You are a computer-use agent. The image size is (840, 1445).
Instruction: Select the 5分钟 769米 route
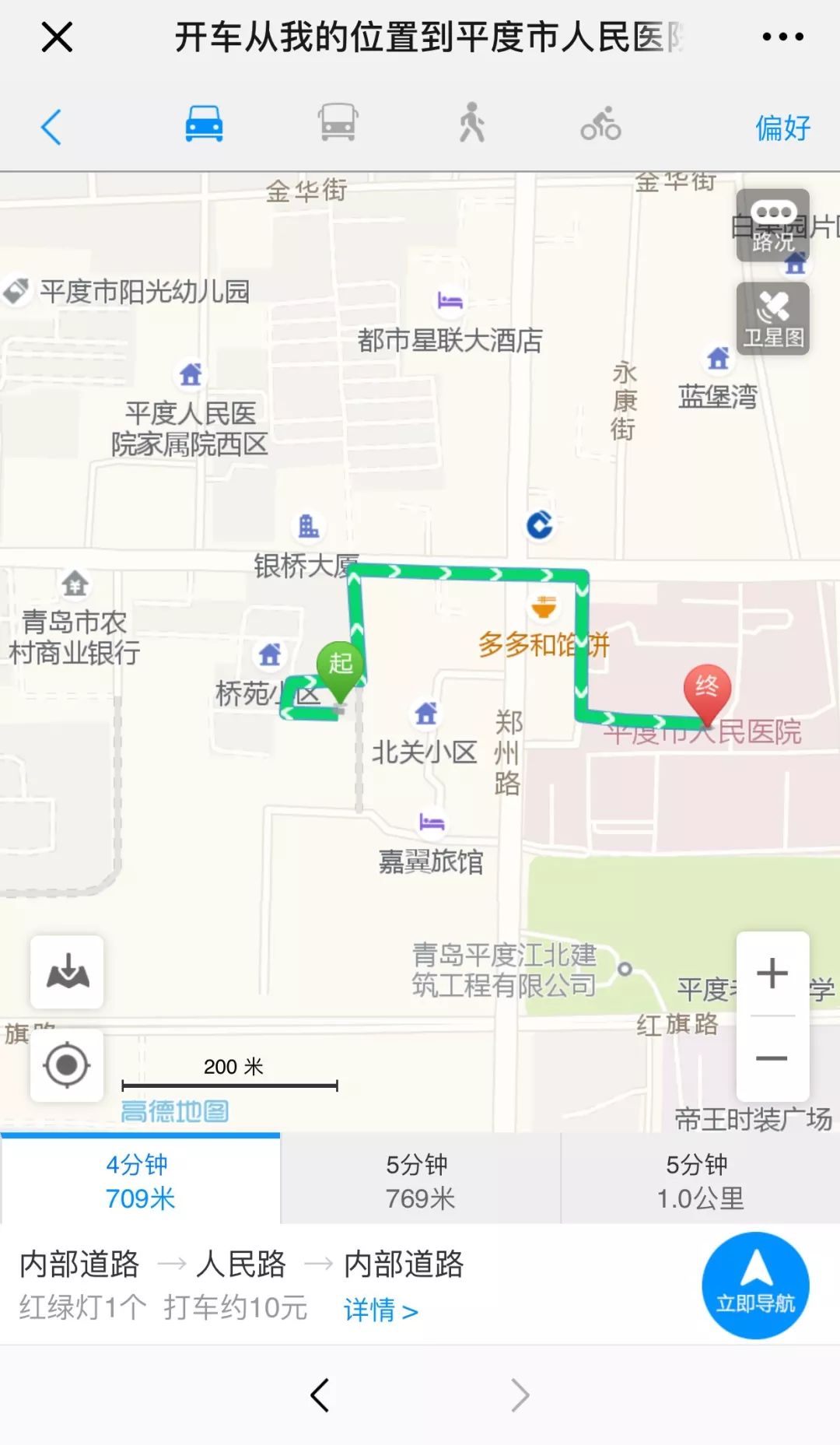[420, 1180]
